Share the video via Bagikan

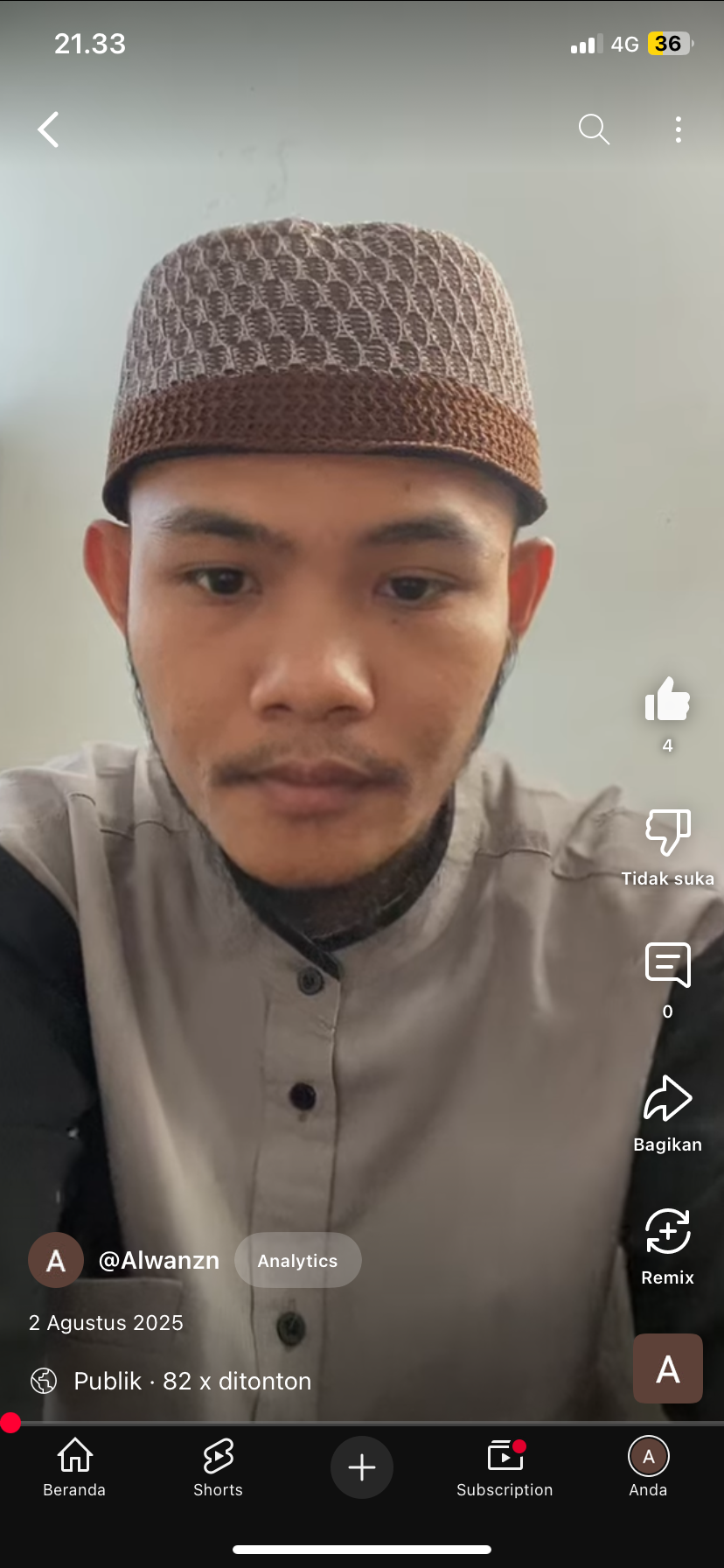667,1098
